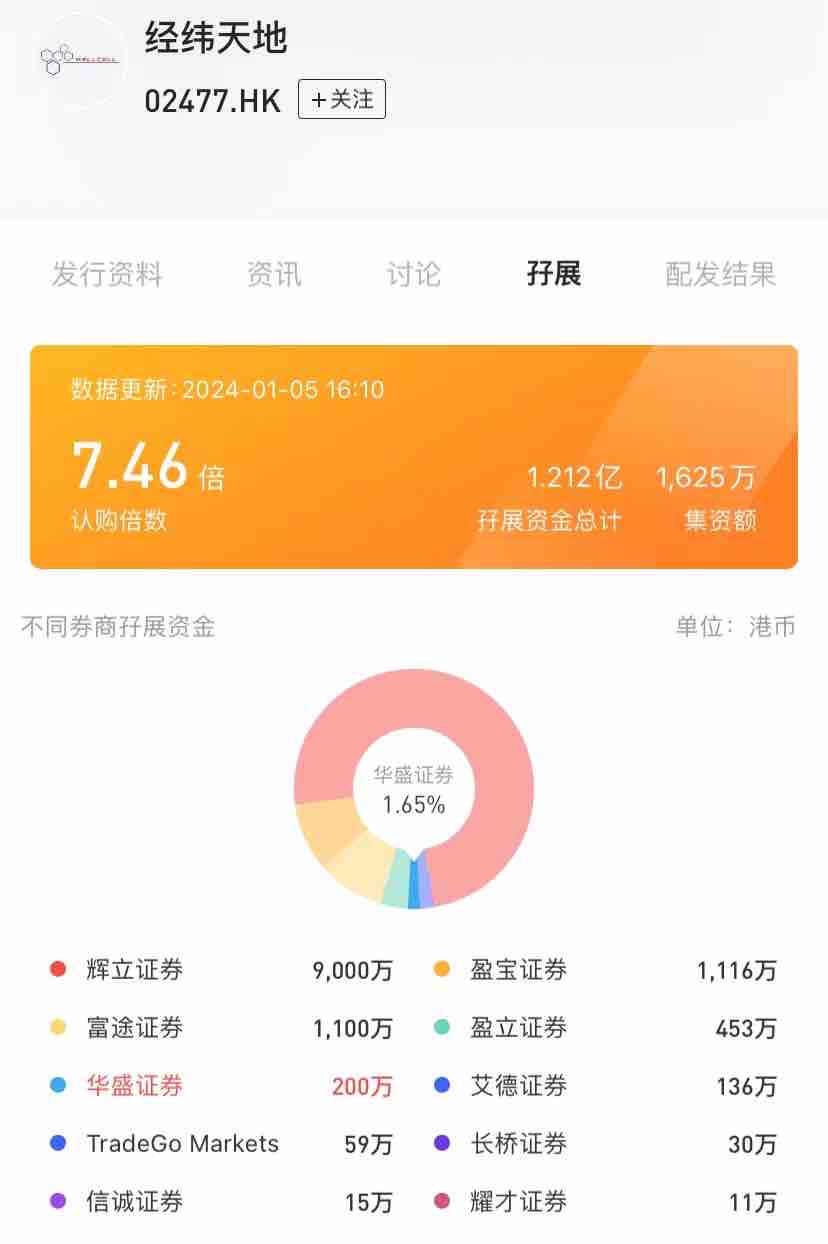828x1244 pixels.
Task: Show 长桥证券 share in the chart
Action: 518,1144
